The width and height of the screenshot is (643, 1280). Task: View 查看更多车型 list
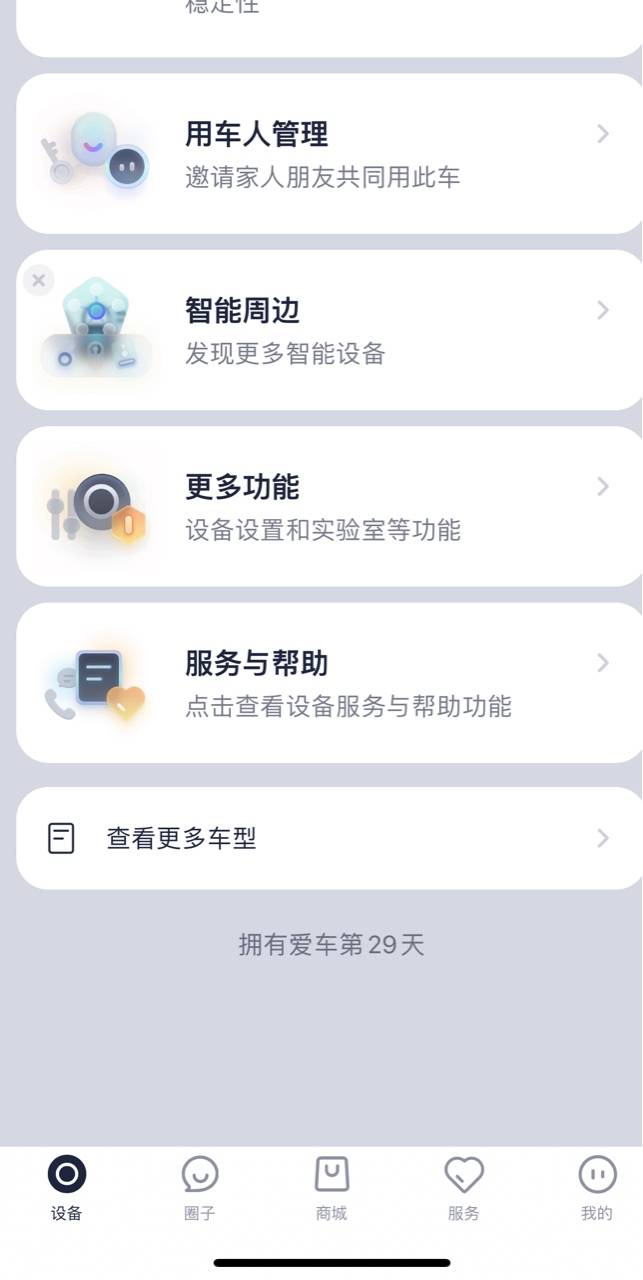coord(328,838)
